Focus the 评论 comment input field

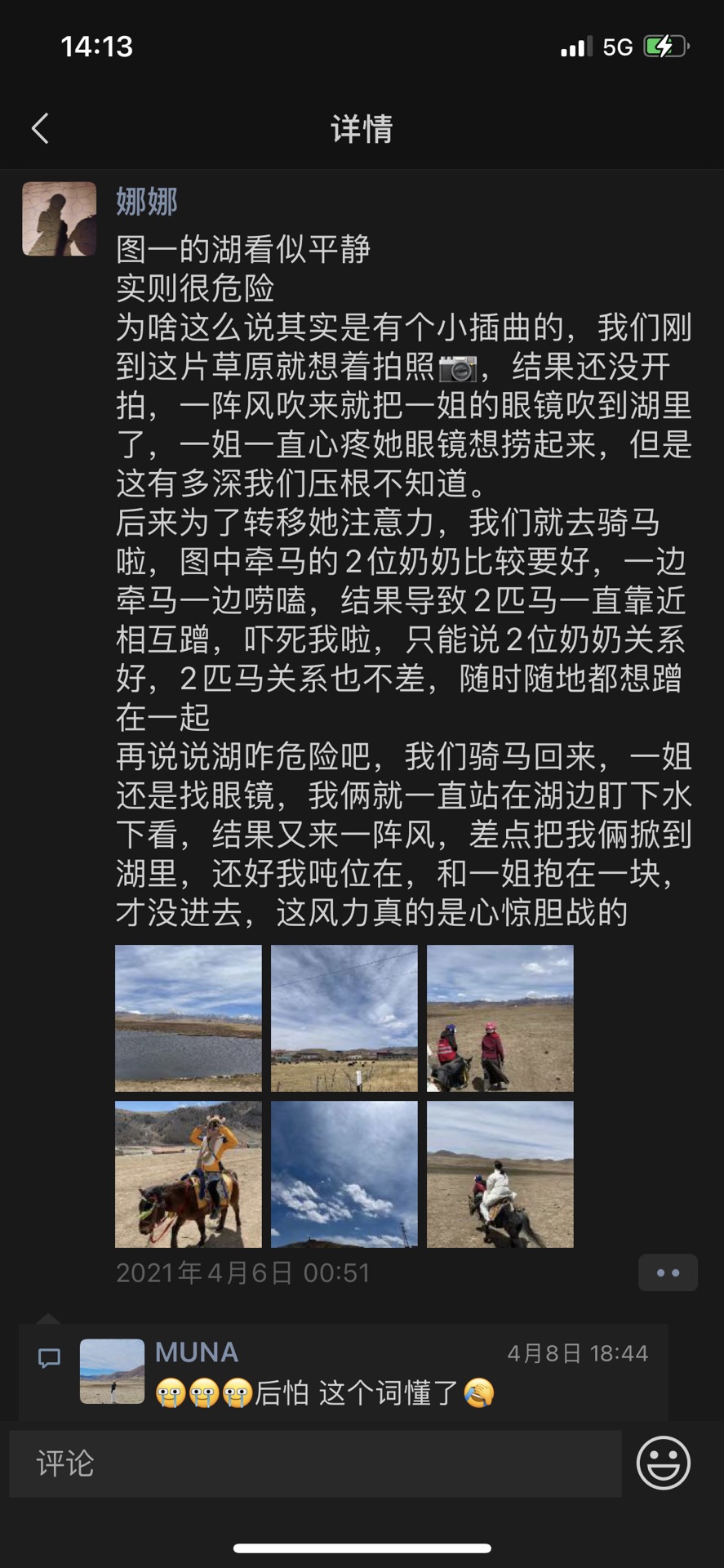[315, 1463]
